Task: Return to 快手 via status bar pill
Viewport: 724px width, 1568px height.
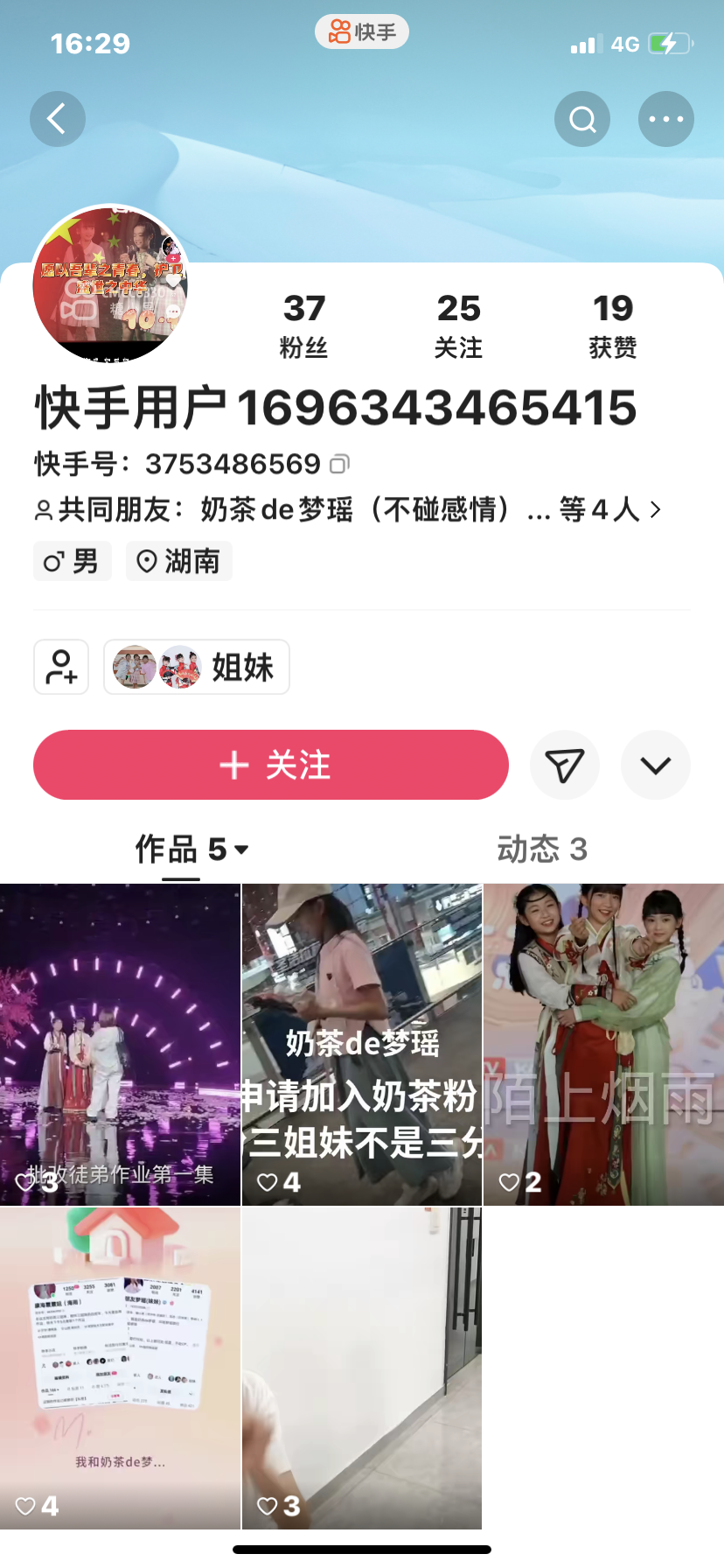Action: pyautogui.click(x=362, y=32)
